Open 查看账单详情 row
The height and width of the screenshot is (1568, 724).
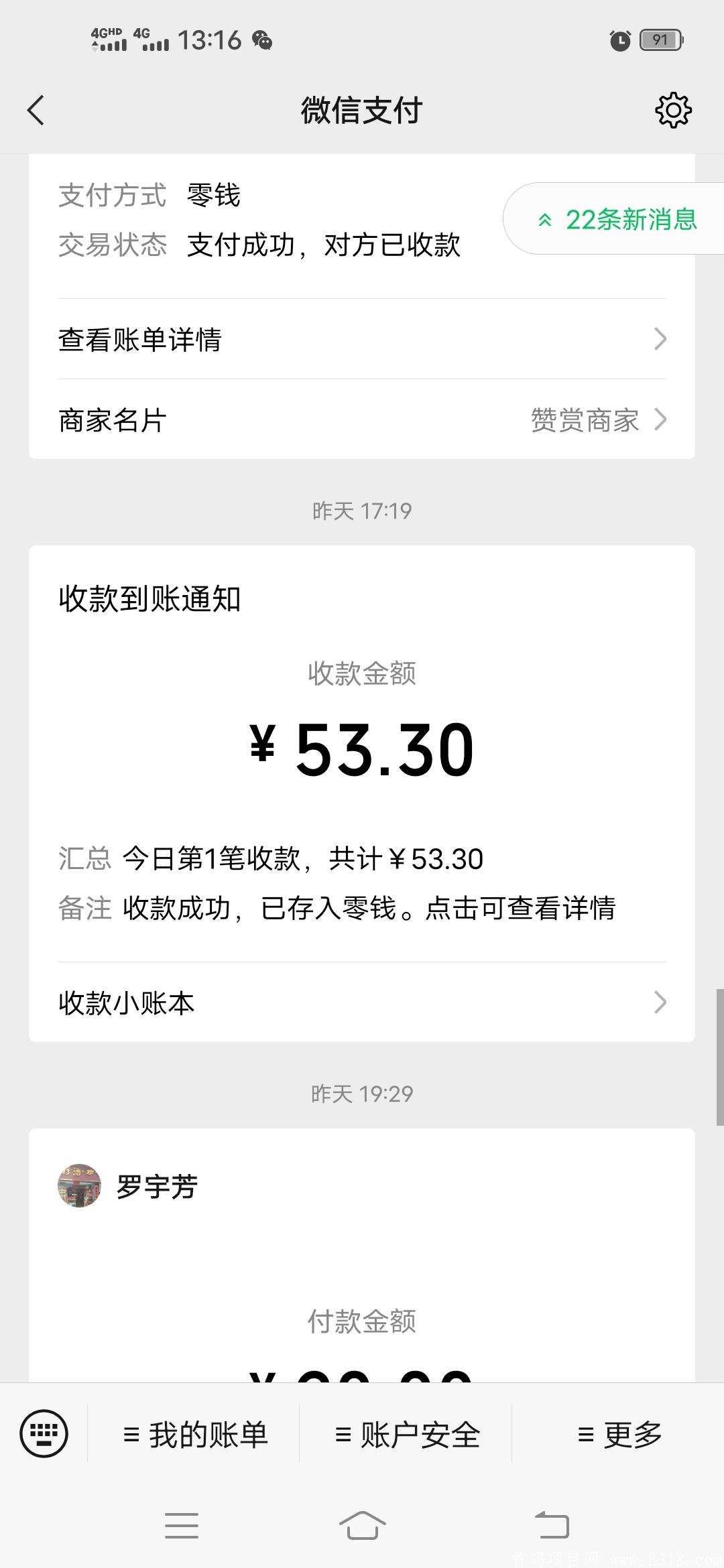point(362,339)
